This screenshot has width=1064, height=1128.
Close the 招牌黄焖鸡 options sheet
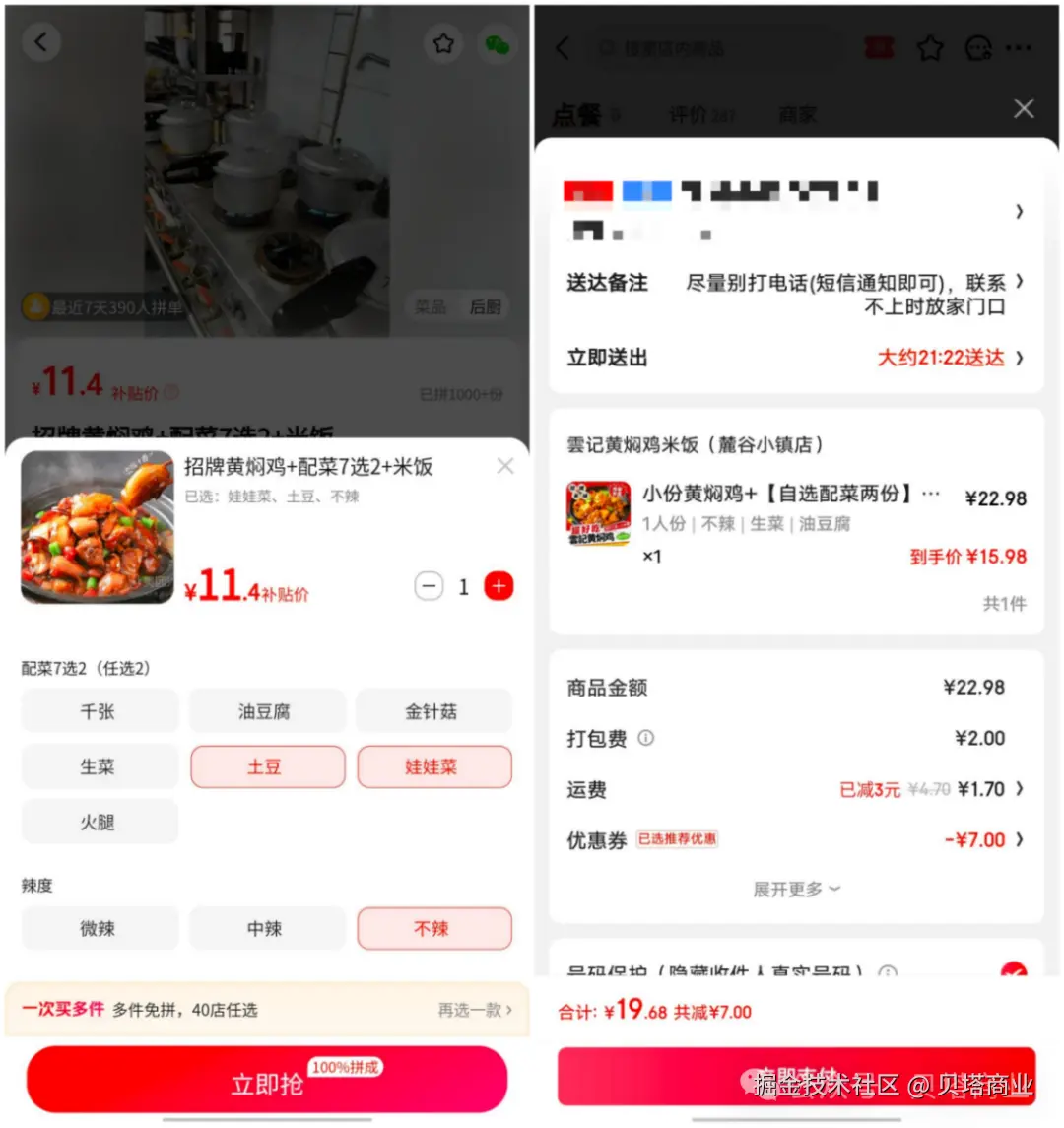pos(505,466)
